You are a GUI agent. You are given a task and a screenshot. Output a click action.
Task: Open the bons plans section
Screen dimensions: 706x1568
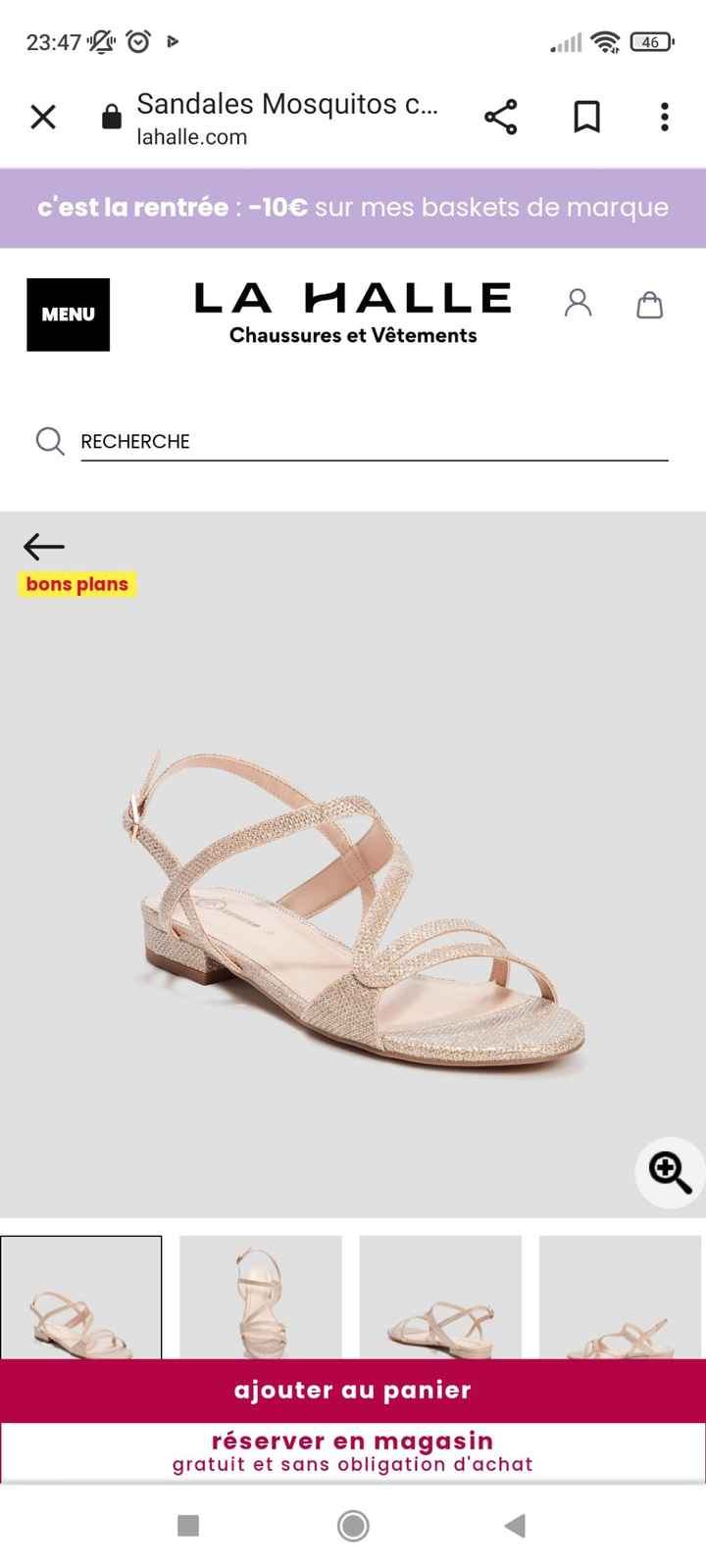coord(76,584)
